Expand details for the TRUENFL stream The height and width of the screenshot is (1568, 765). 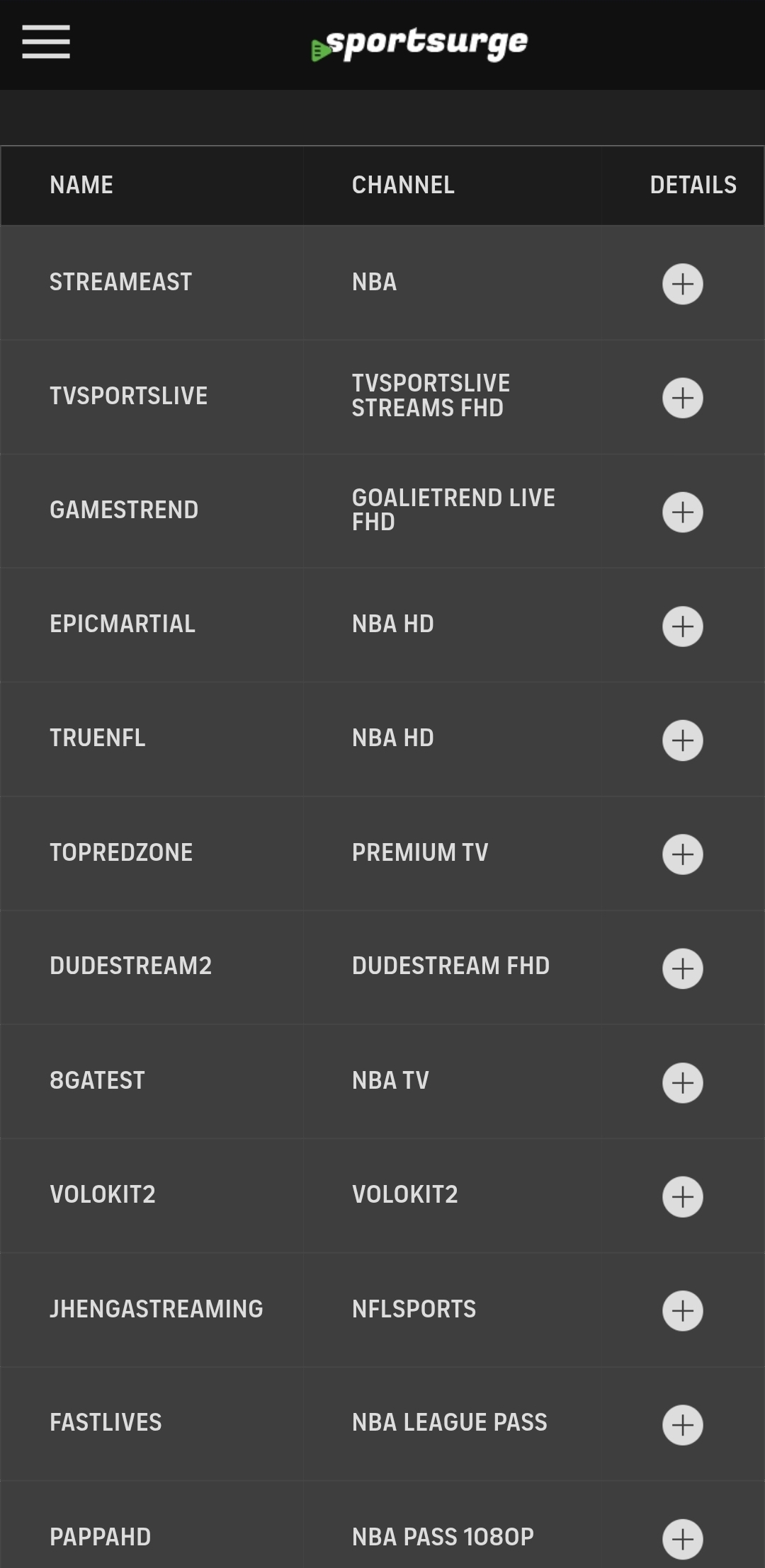682,740
